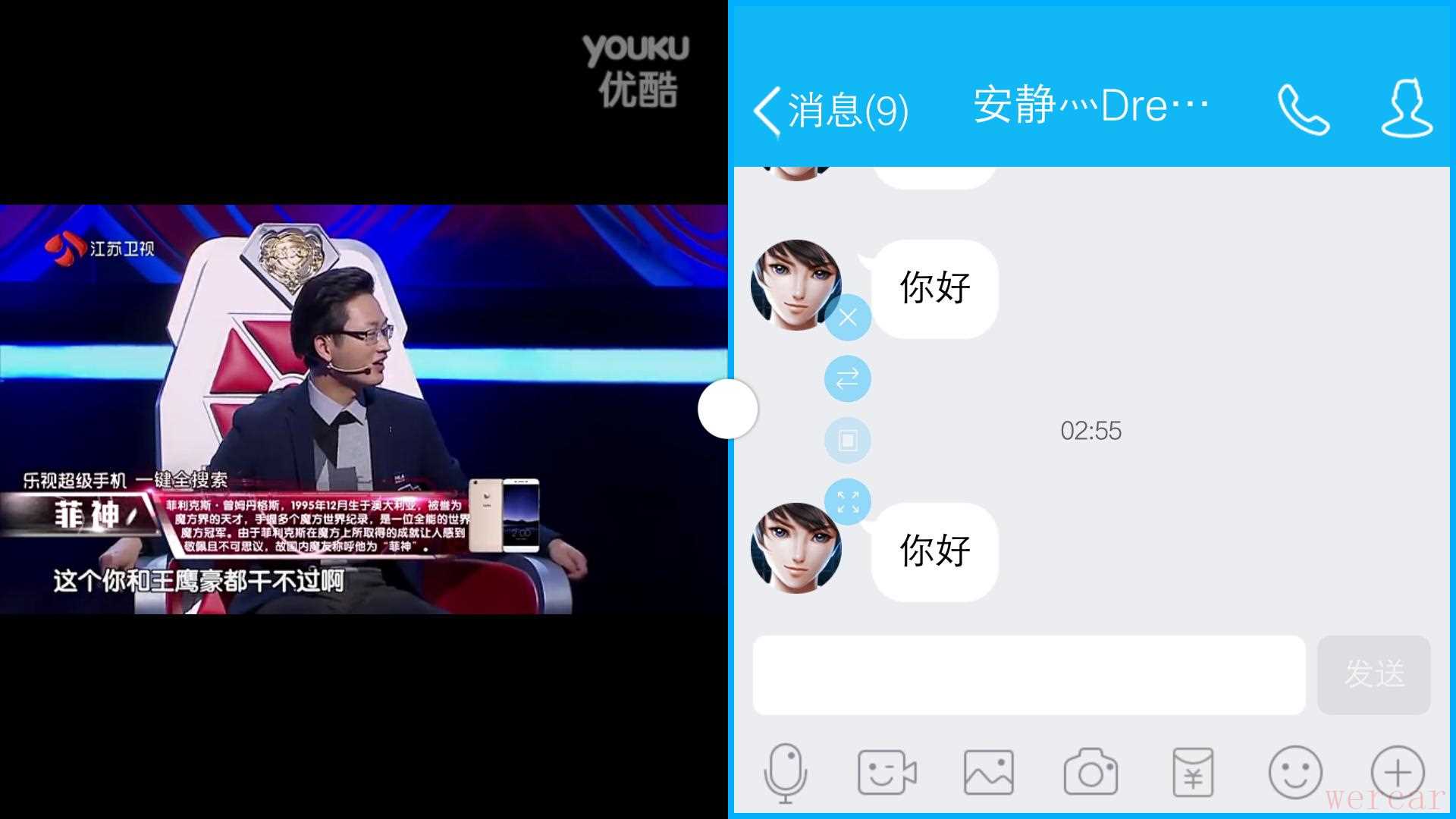Tap the split-screen divider handle

[727, 409]
